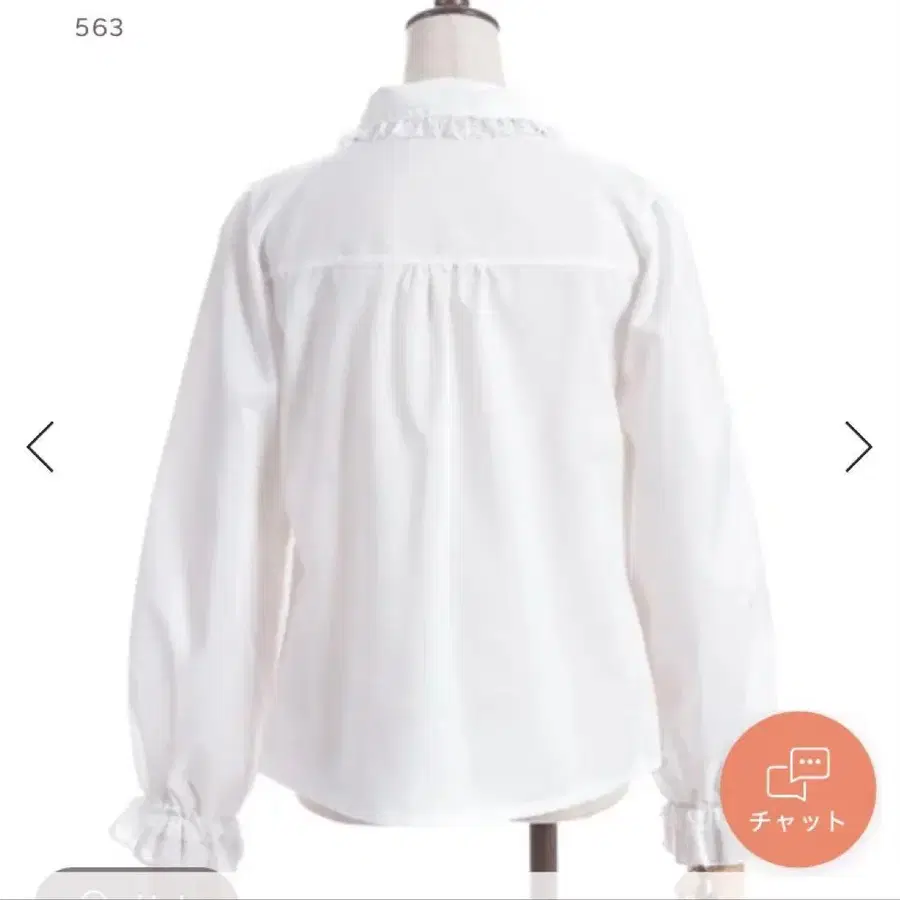Show the next product image

(858, 447)
